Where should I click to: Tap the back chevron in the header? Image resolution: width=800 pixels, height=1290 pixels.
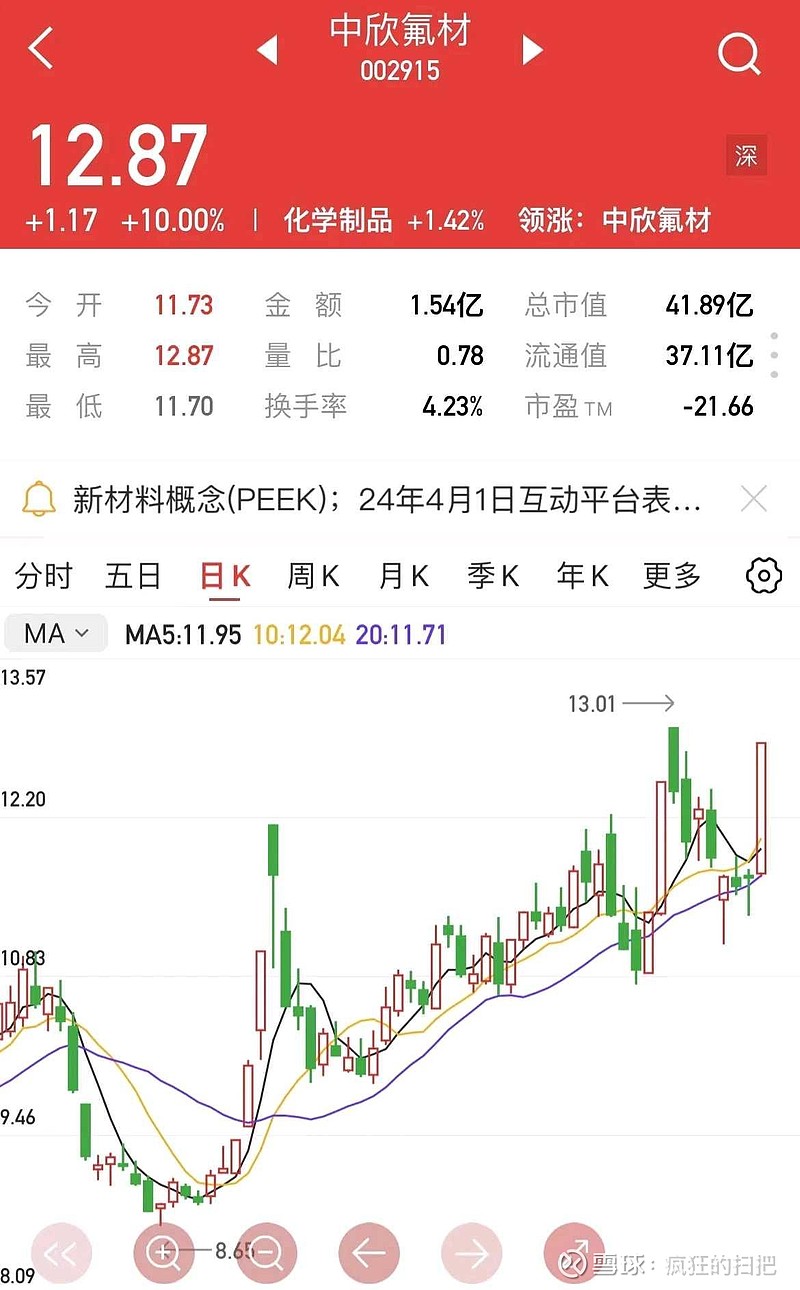pos(40,48)
